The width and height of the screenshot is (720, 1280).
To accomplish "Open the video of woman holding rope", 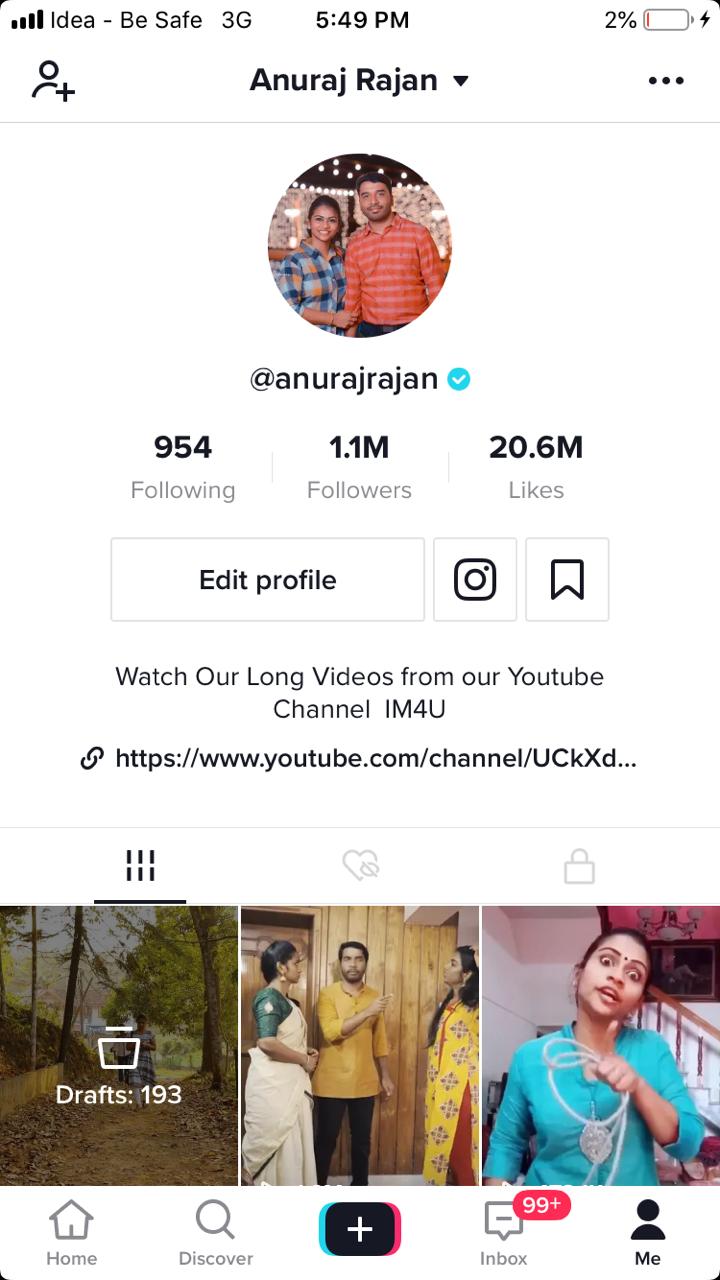I will (600, 1045).
